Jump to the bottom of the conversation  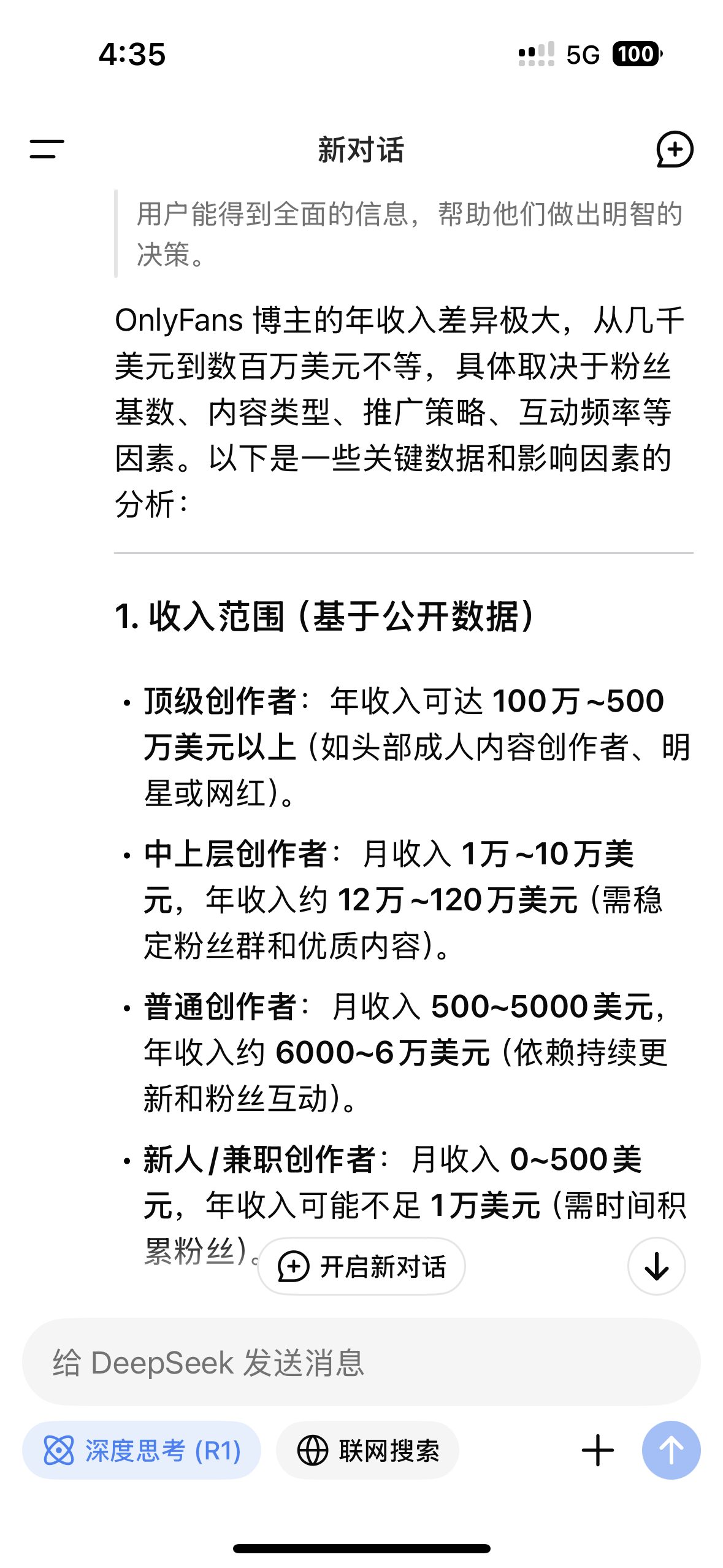point(656,1266)
